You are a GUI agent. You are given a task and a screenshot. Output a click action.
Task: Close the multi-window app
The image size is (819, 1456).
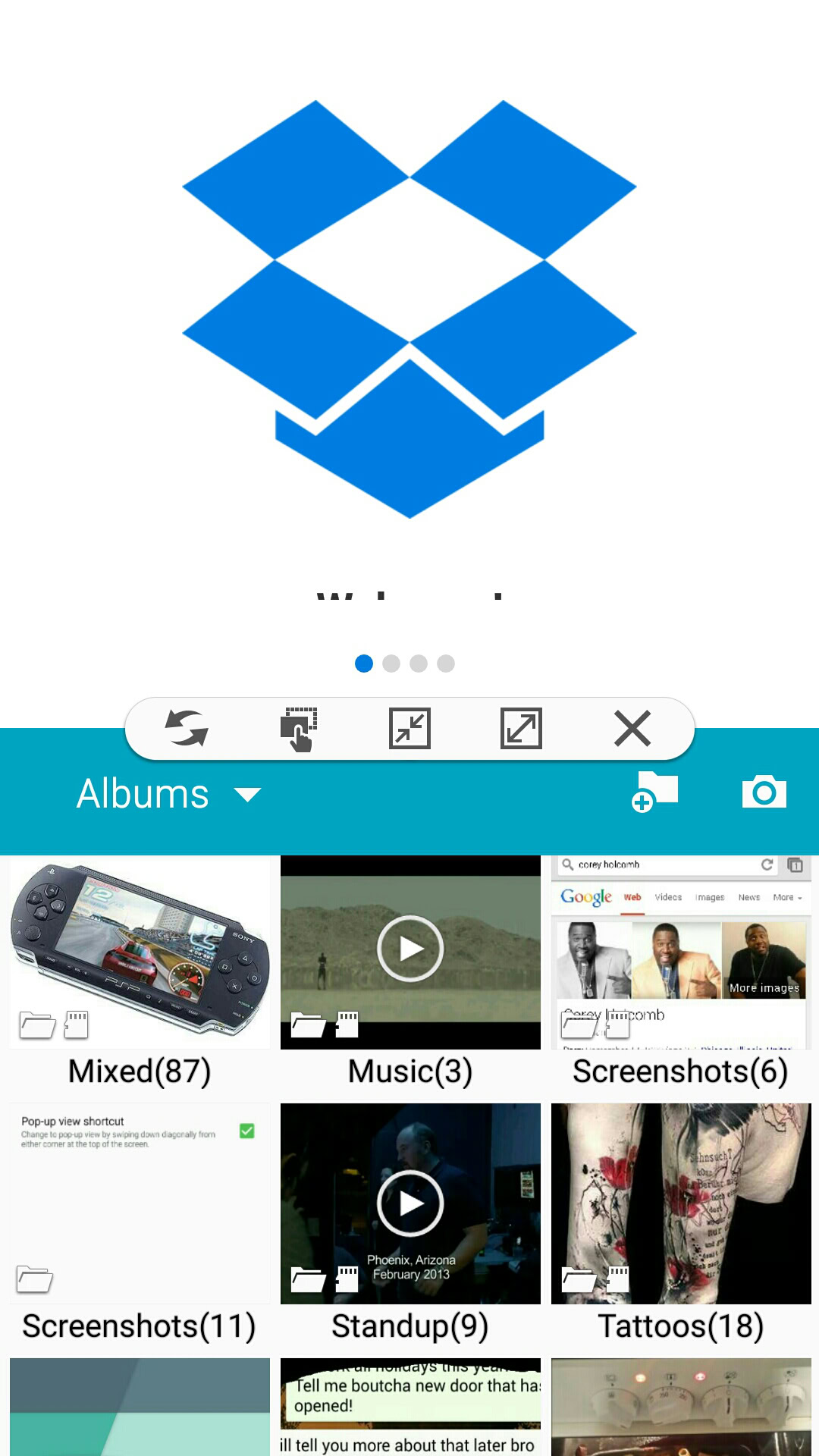pyautogui.click(x=632, y=729)
